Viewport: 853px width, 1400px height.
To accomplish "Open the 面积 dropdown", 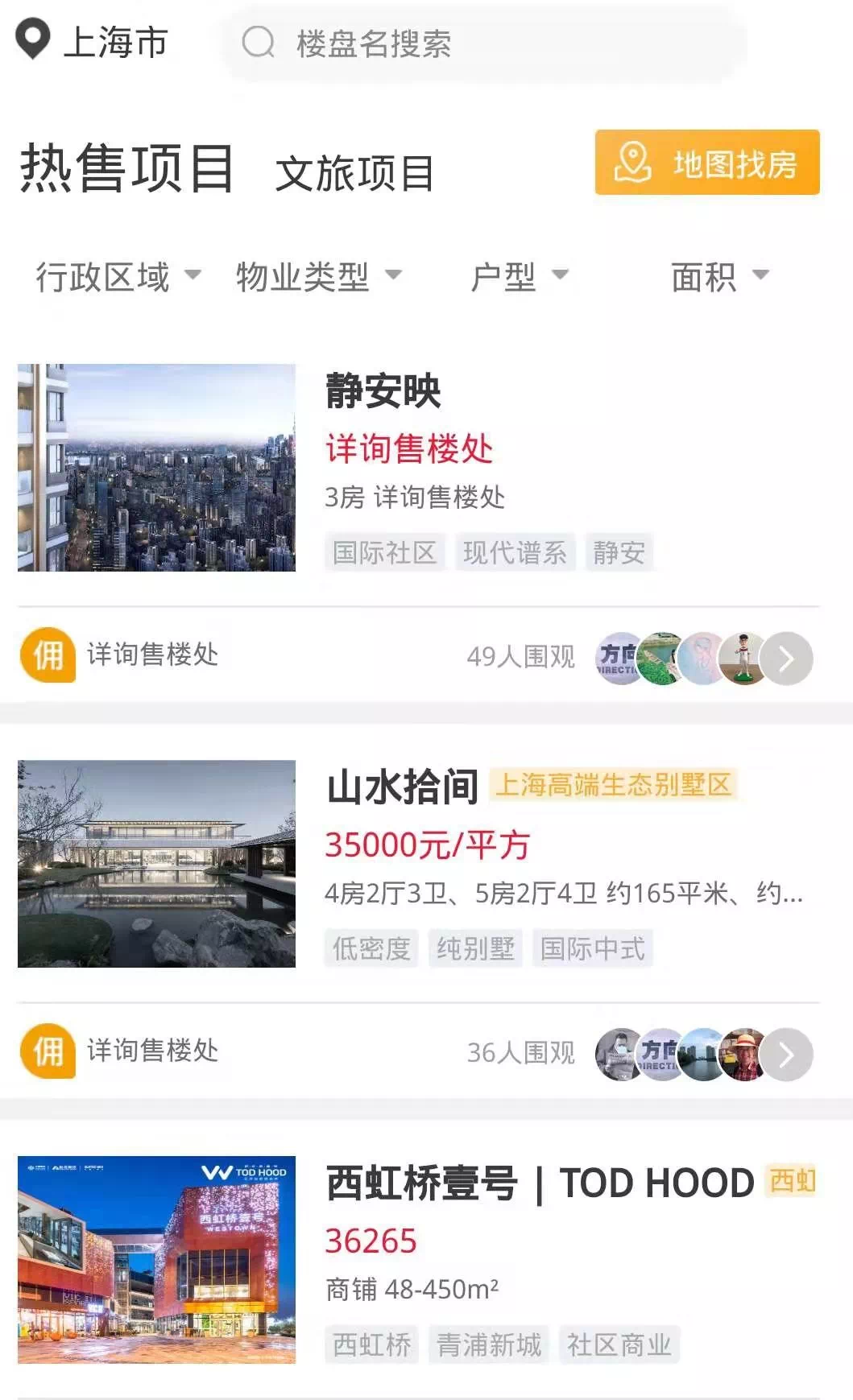I will 719,276.
